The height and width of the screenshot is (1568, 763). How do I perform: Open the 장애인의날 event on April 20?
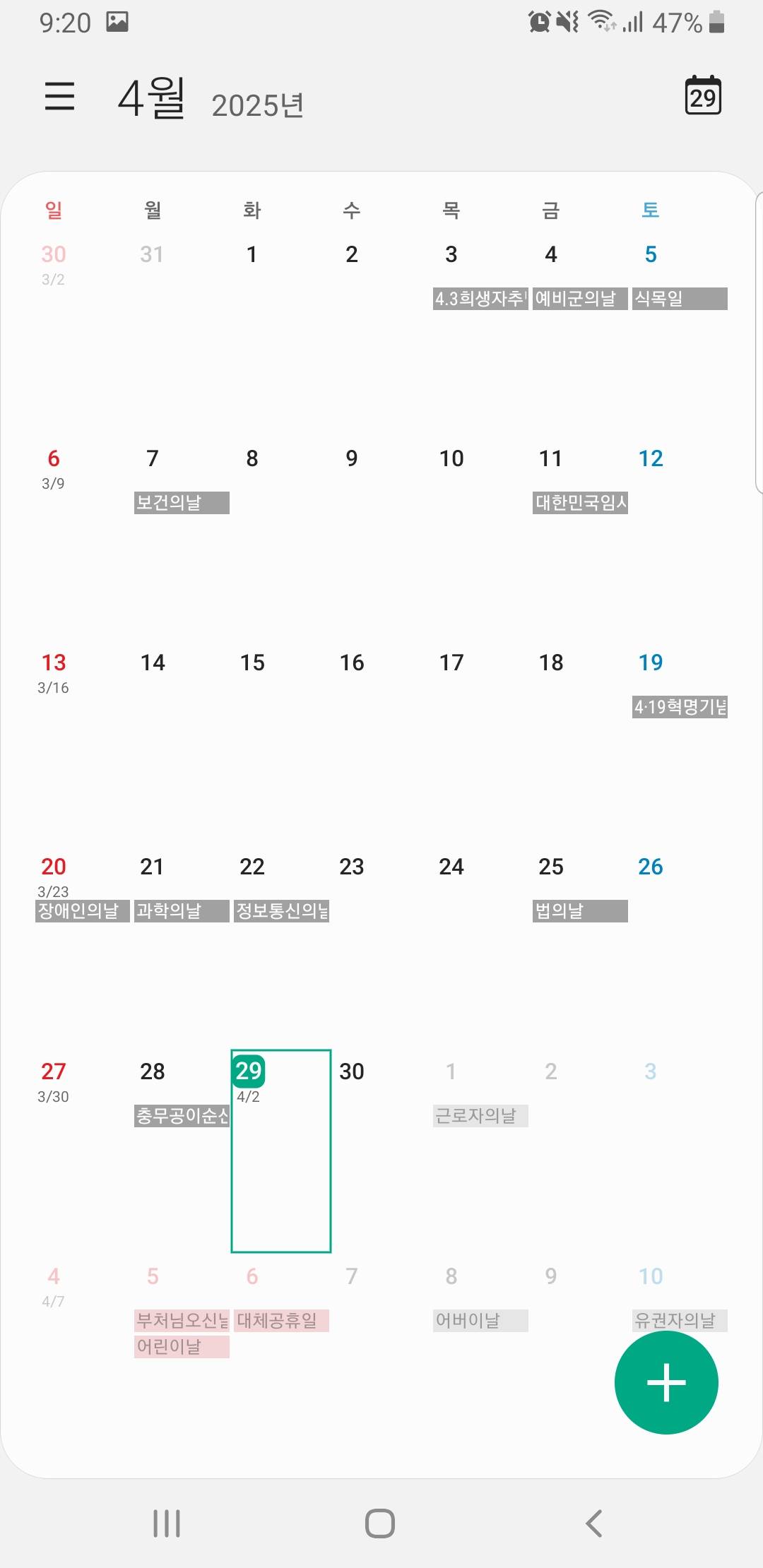pos(82,911)
